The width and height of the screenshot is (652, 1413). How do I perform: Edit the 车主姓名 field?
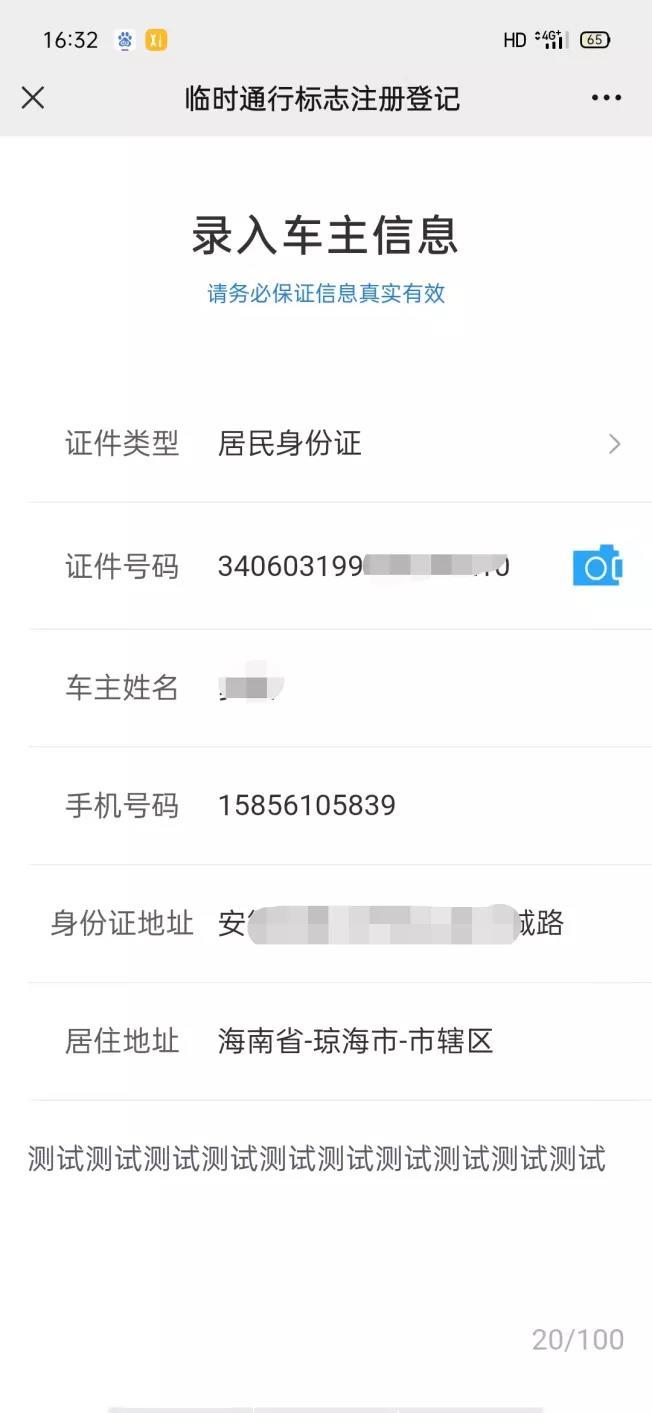[x=420, y=688]
